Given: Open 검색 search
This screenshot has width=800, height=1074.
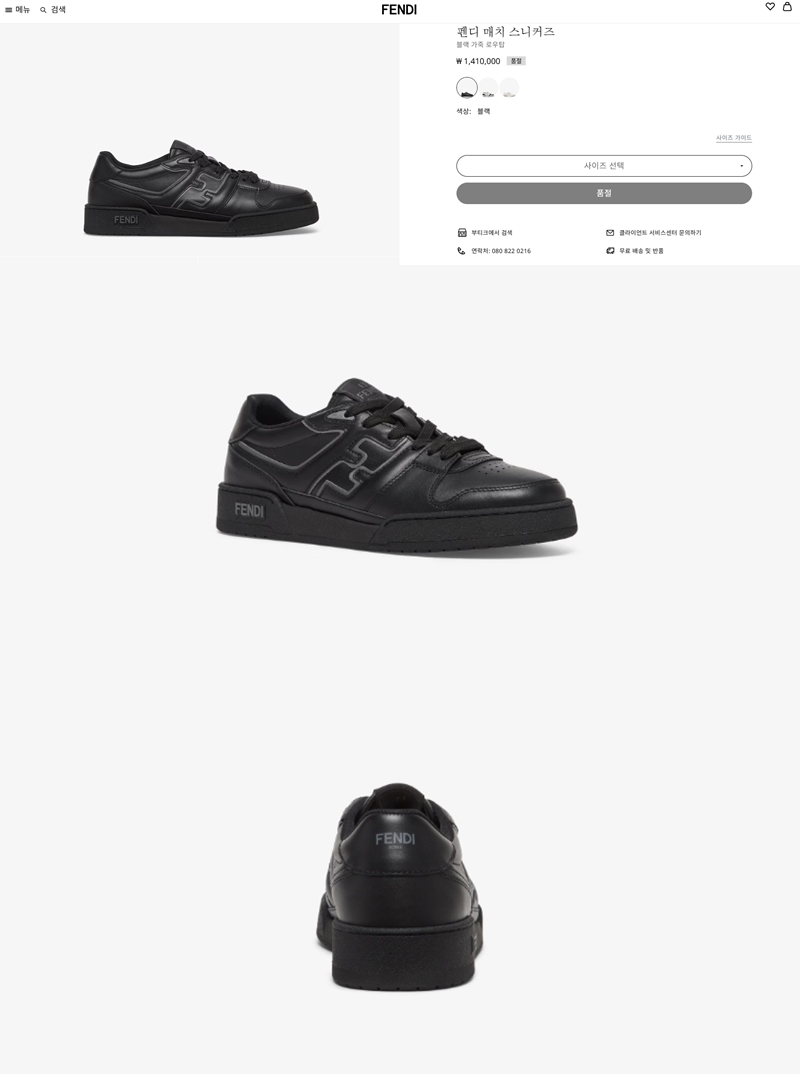Looking at the screenshot, I should pos(53,10).
